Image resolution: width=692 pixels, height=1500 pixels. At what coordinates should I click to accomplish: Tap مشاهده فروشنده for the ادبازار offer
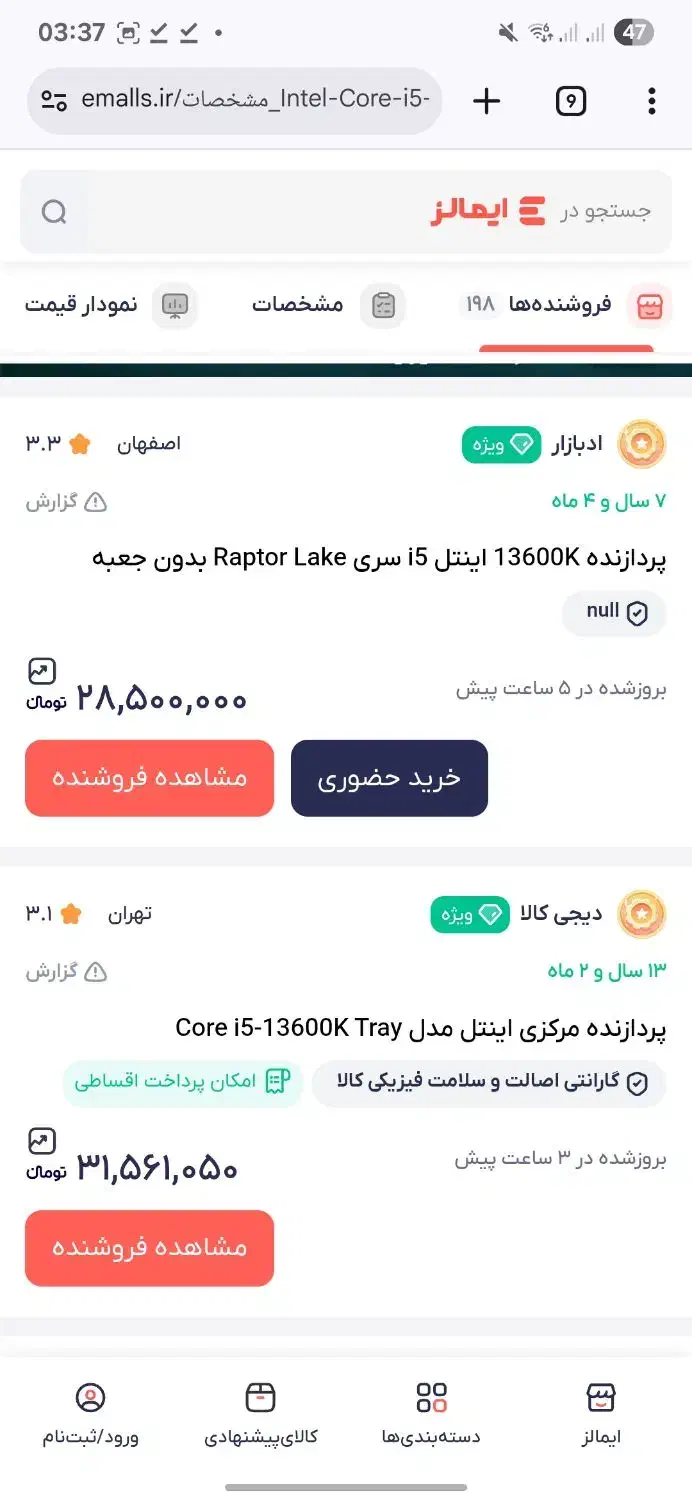click(149, 778)
